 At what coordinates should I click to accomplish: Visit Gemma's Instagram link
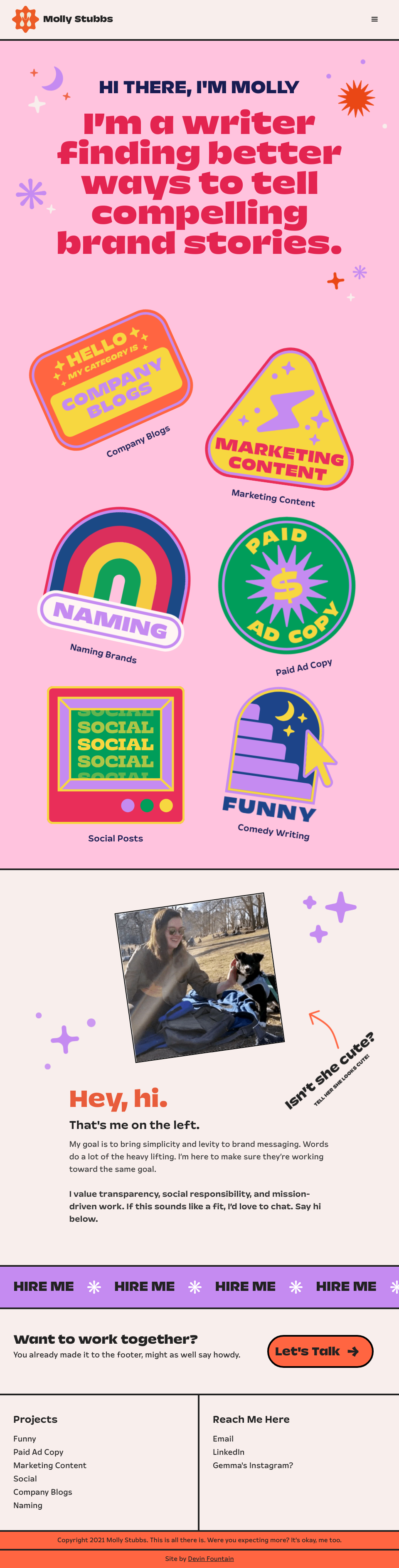pos(253,1465)
